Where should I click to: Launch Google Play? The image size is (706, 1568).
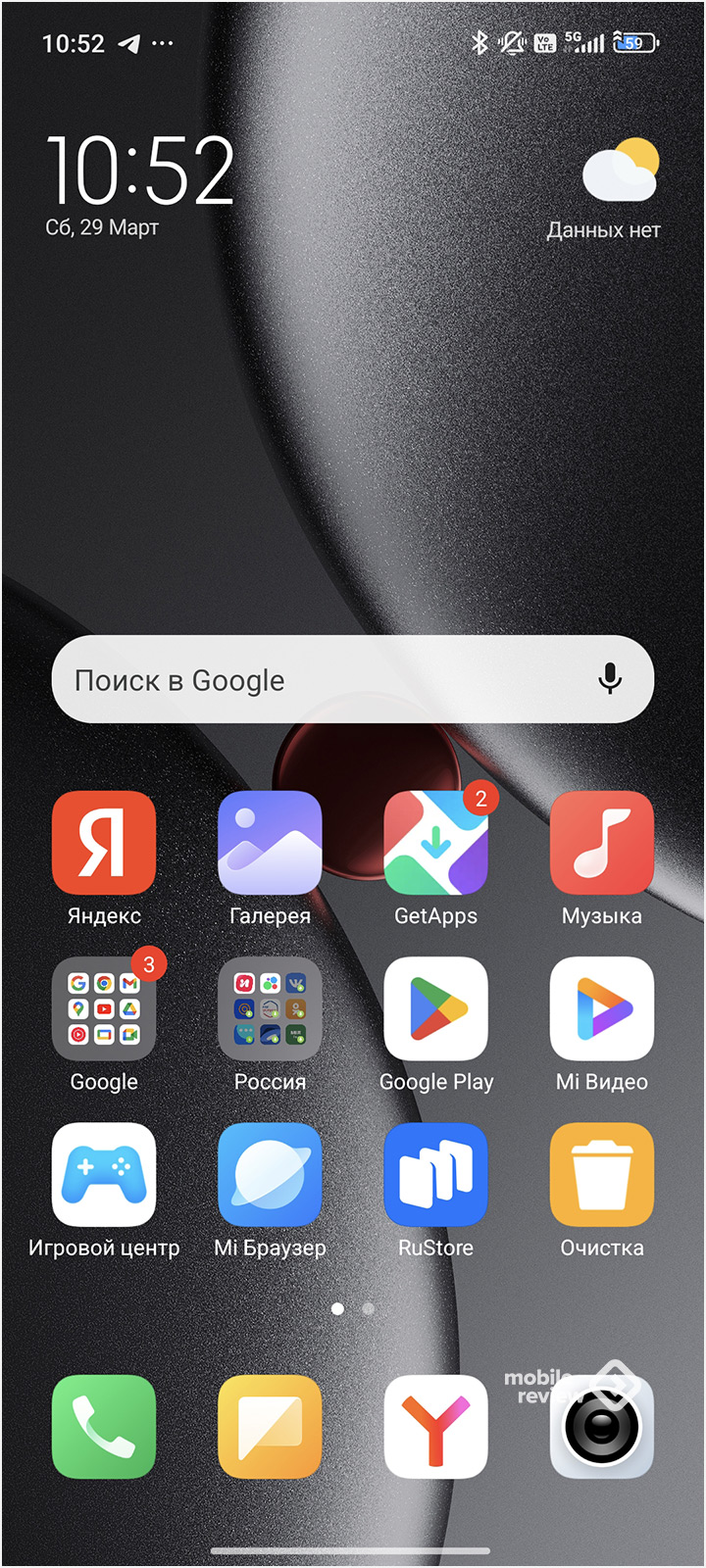(436, 1009)
